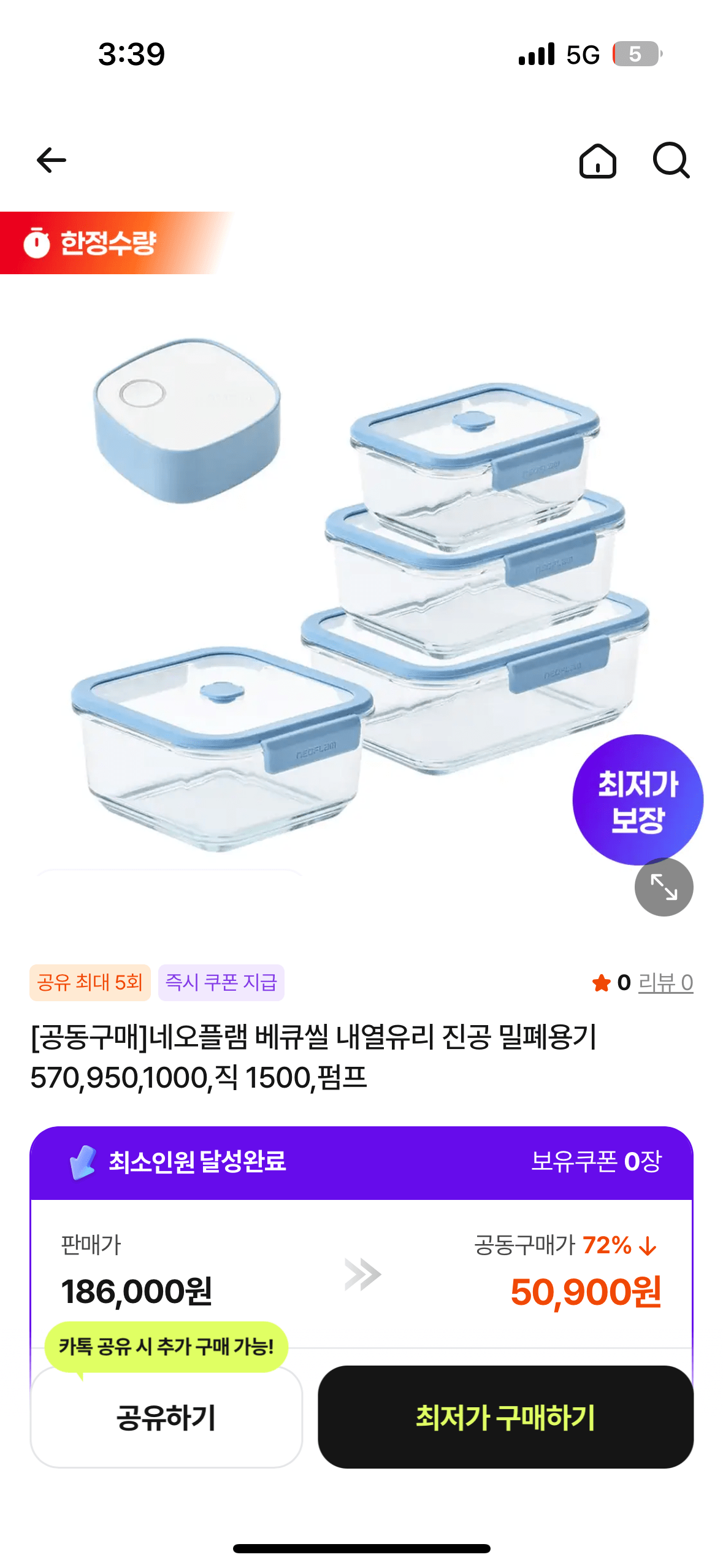
Task: Open the home screen via home icon
Action: click(x=599, y=161)
